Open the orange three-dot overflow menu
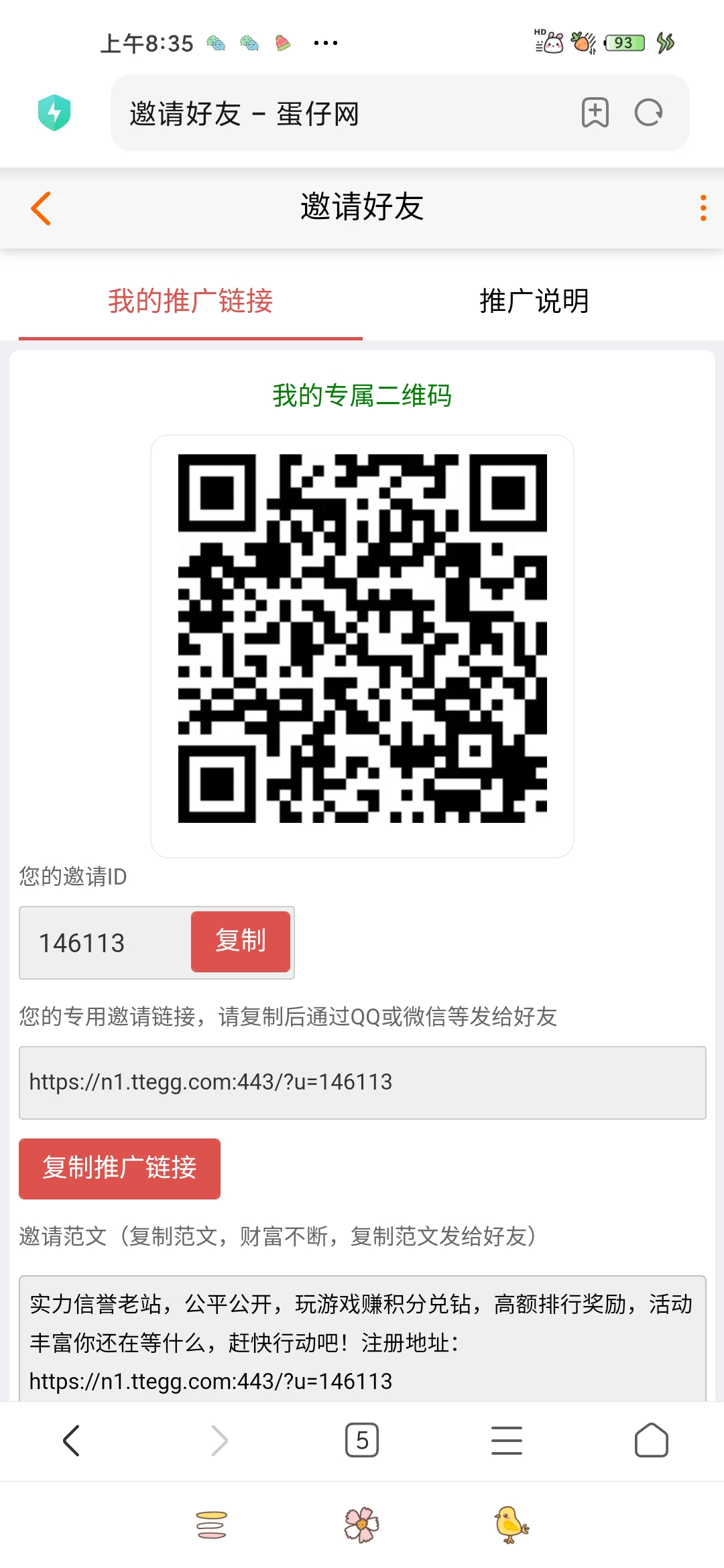 [x=703, y=208]
